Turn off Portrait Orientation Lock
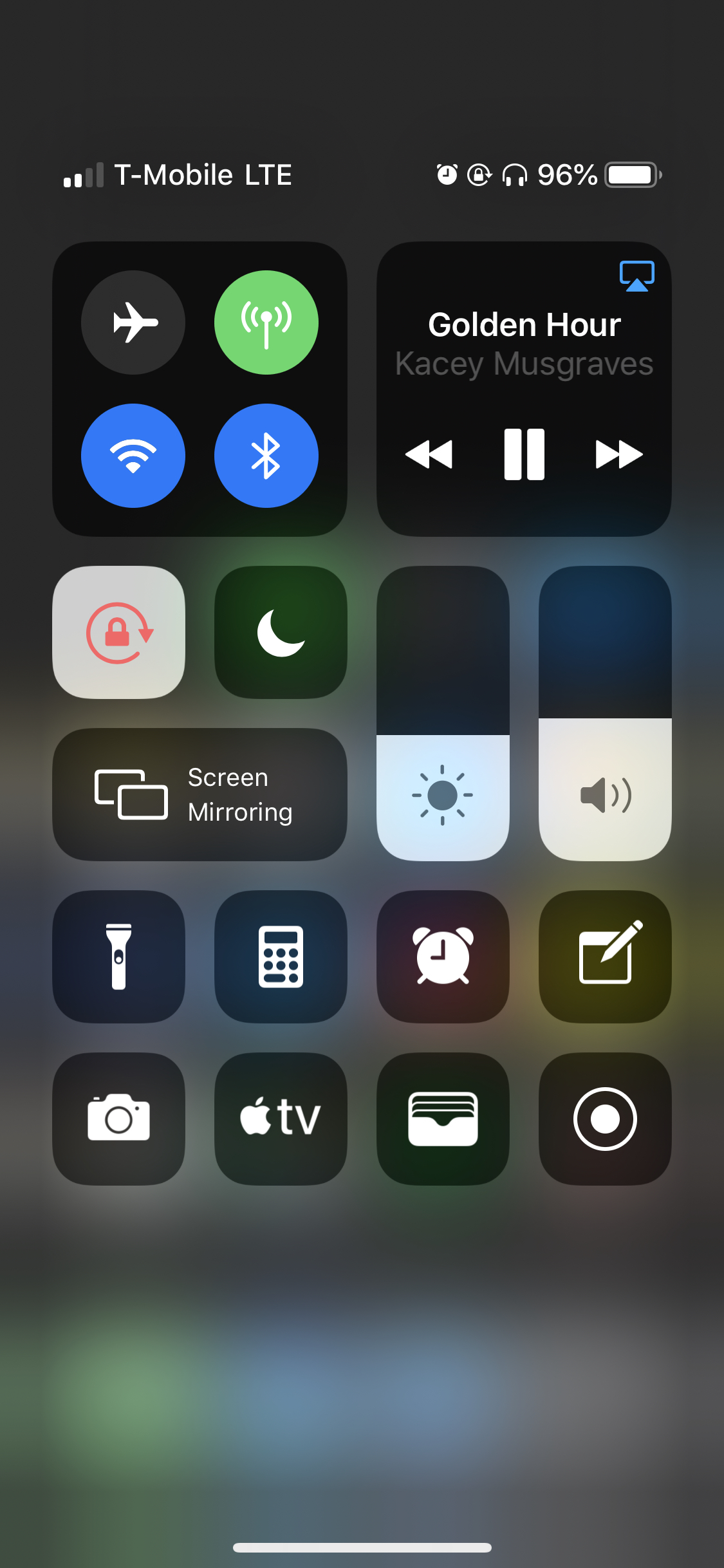Screen dimensions: 724x1568 coord(118,633)
